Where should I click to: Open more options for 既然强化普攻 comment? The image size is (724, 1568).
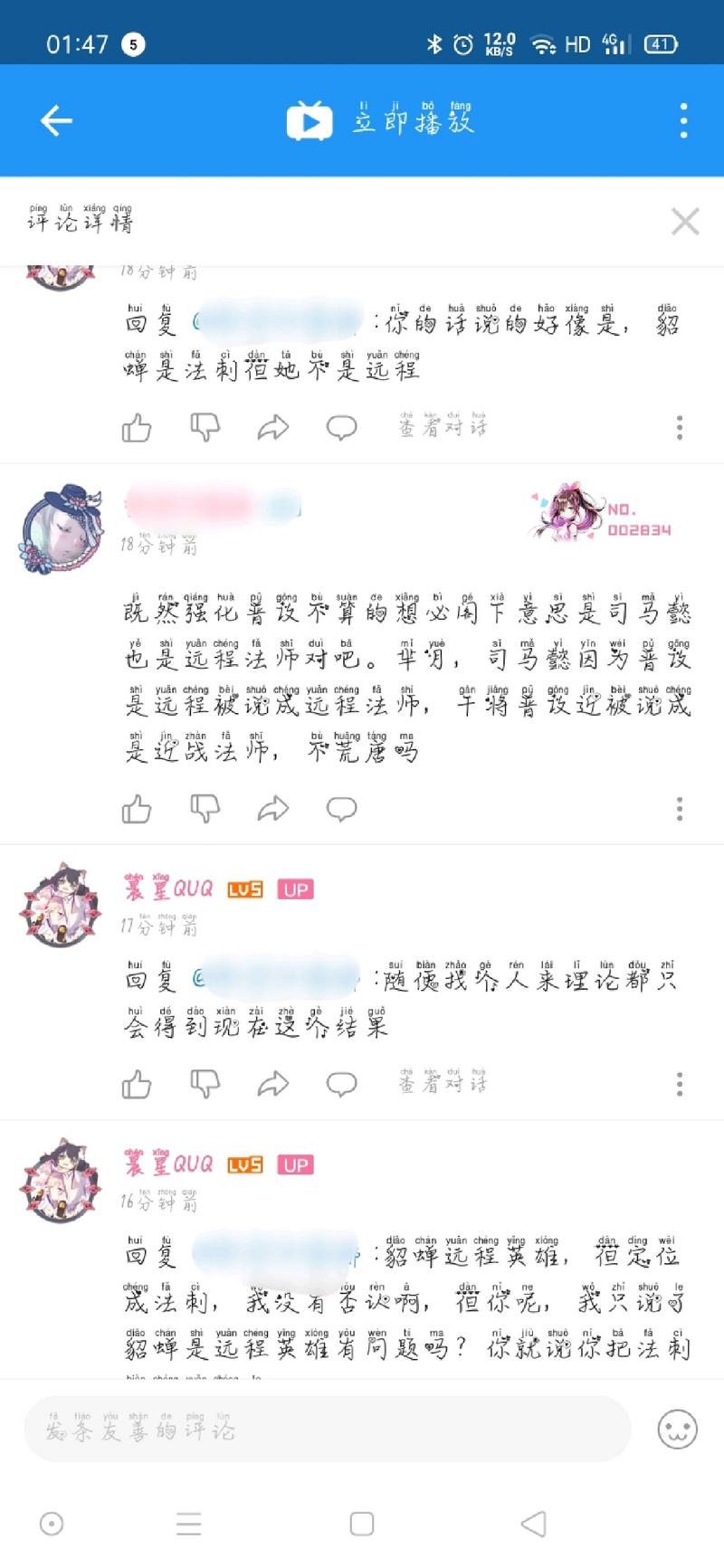click(680, 809)
